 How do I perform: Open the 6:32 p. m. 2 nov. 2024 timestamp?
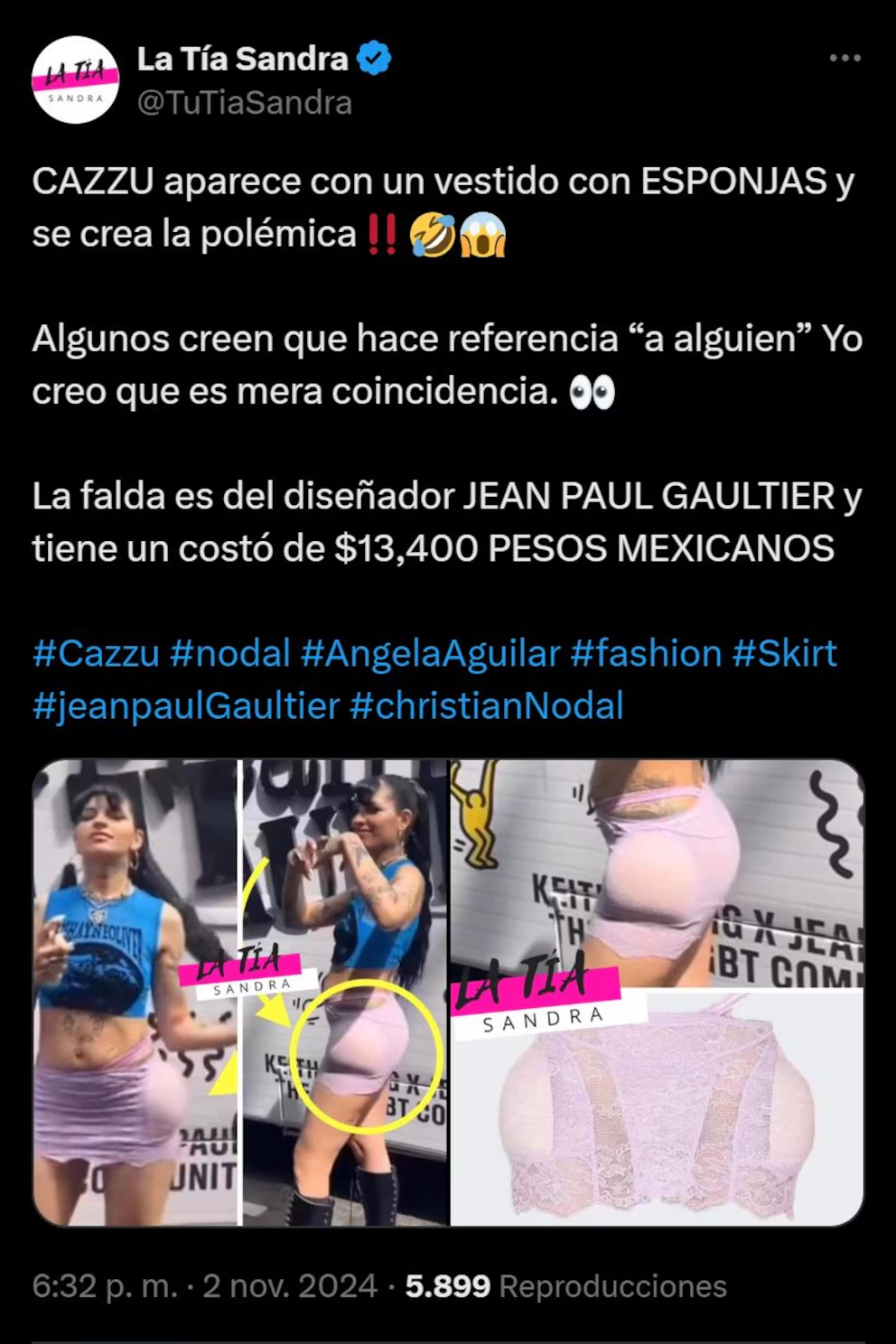click(x=204, y=1286)
